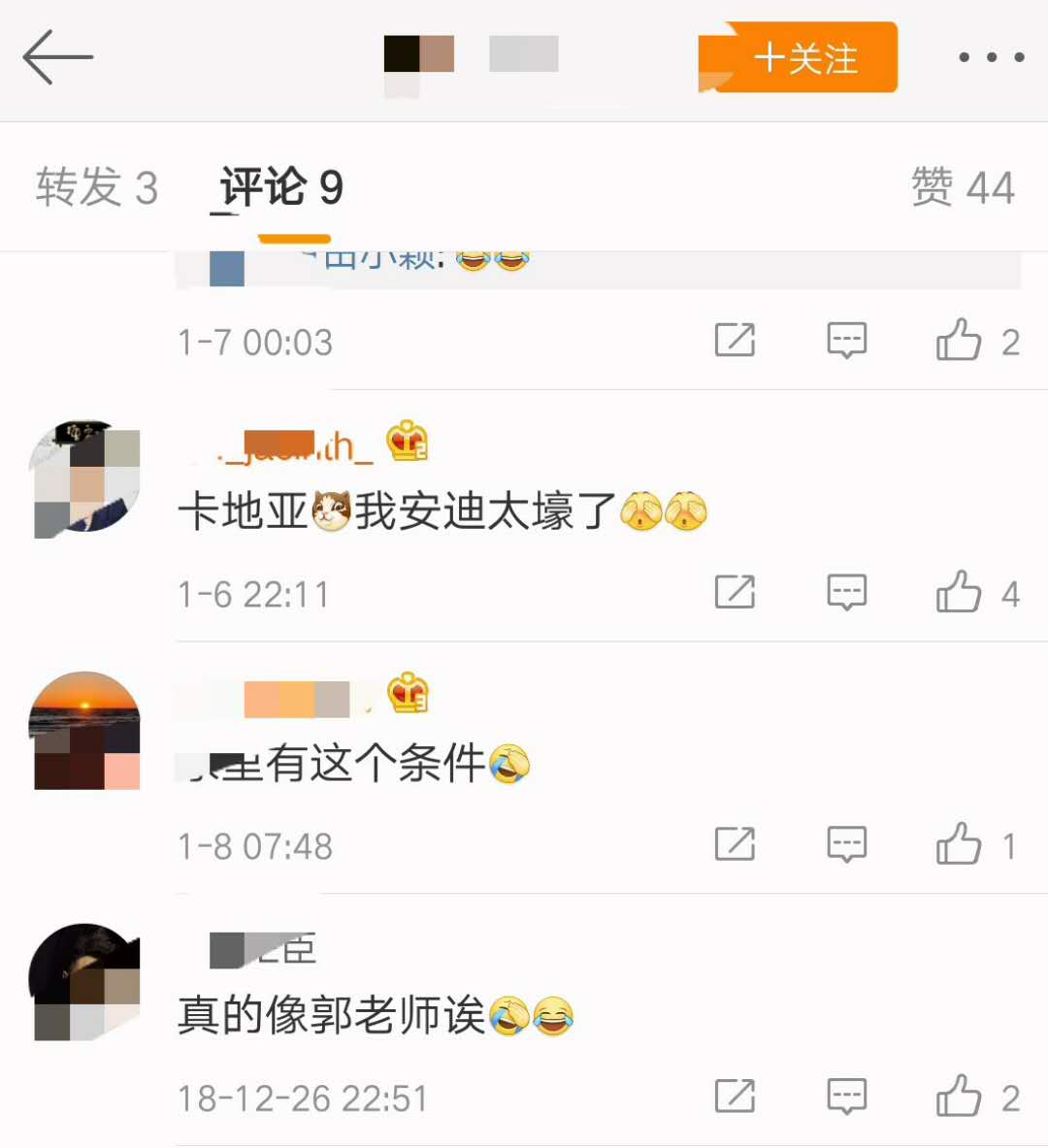Repost the 真的像郭老师 comment
Viewport: 1048px width, 1148px height.
coord(735,1097)
